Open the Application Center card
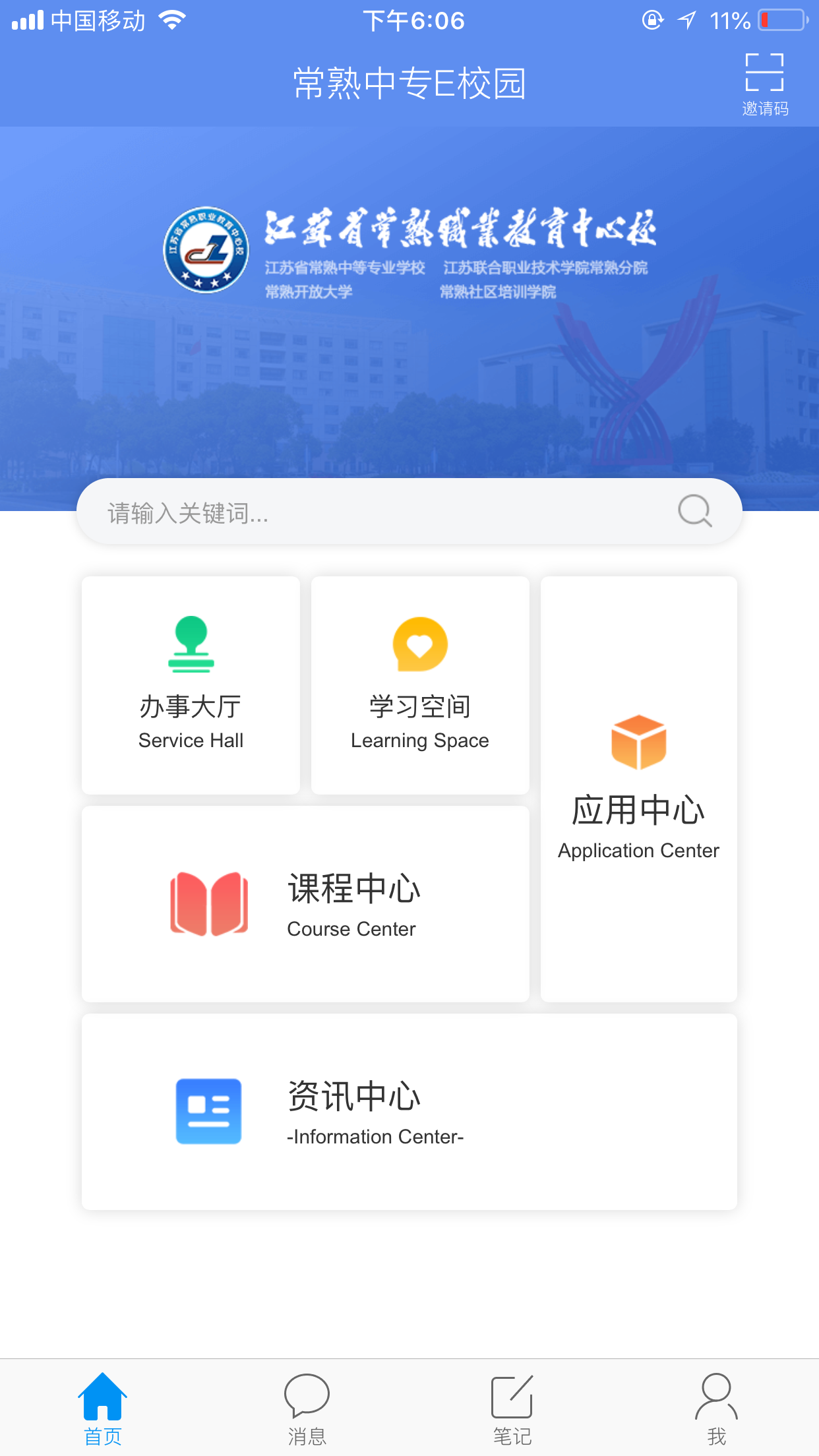Viewport: 819px width, 1456px height. [x=638, y=789]
